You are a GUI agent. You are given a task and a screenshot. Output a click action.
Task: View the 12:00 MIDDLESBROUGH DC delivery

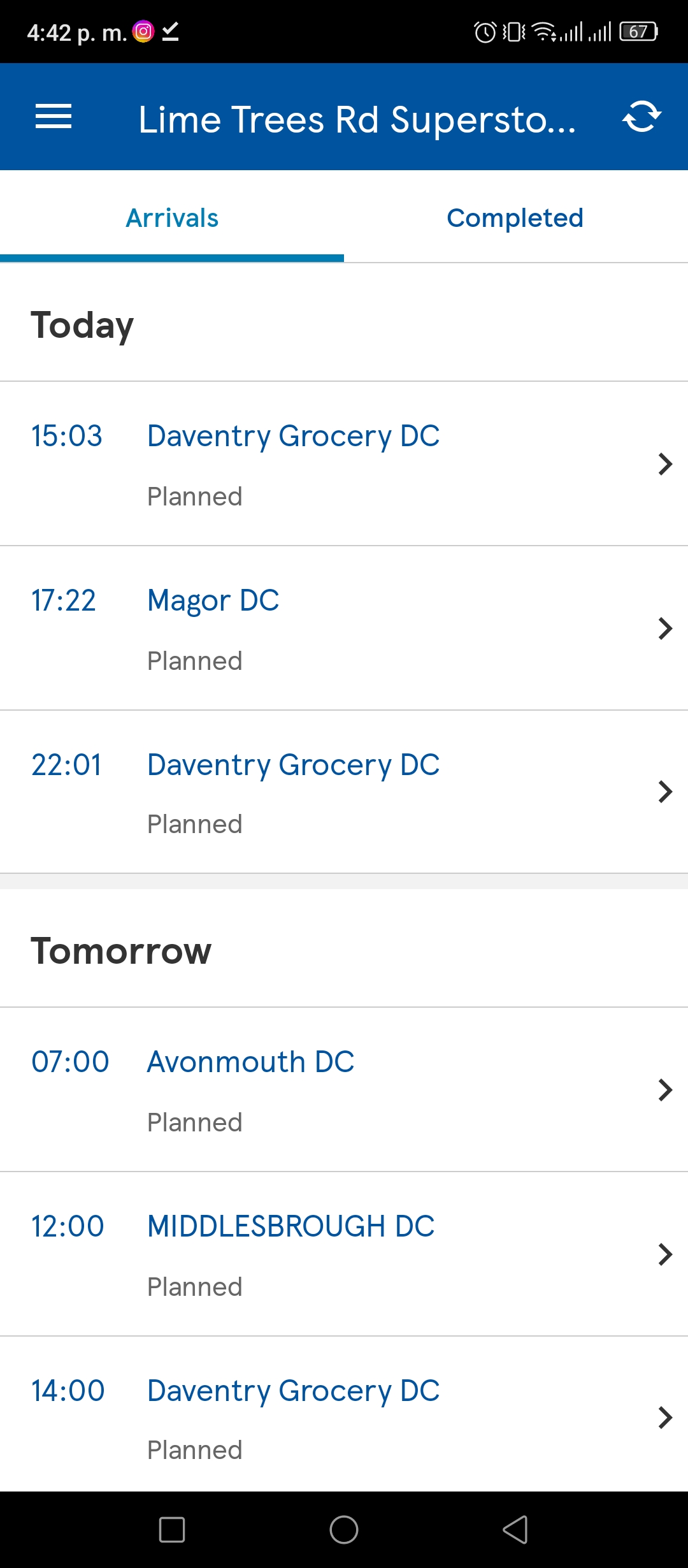point(344,1254)
